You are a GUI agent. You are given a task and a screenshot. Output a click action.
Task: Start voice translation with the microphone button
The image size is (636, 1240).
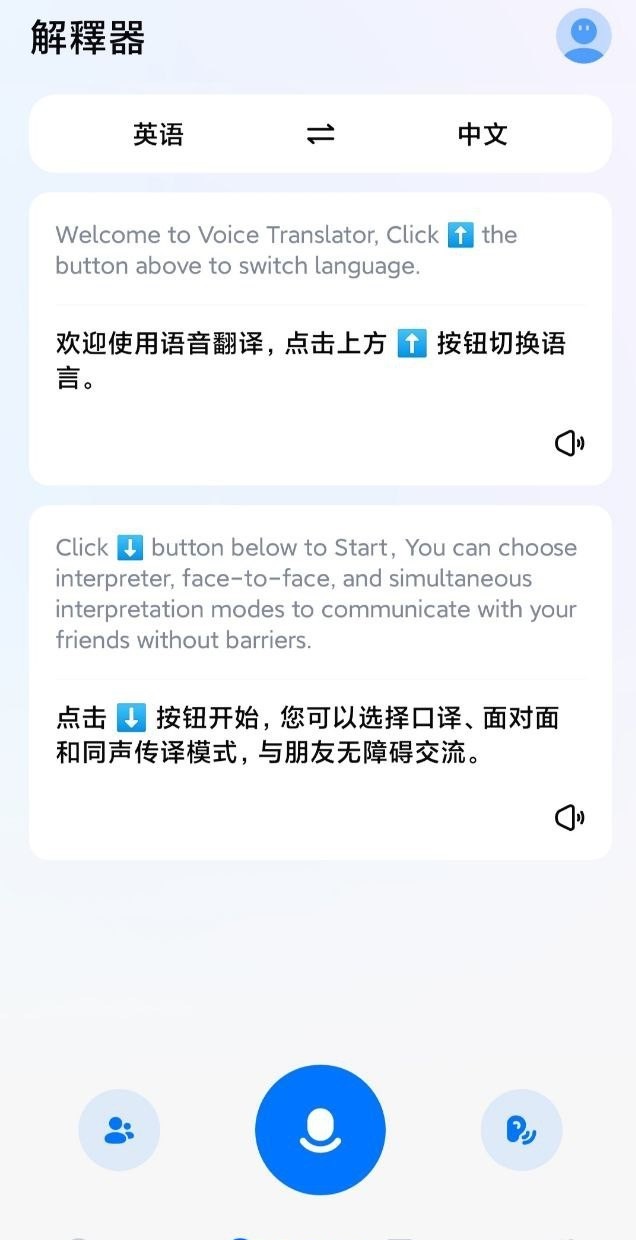point(320,1130)
